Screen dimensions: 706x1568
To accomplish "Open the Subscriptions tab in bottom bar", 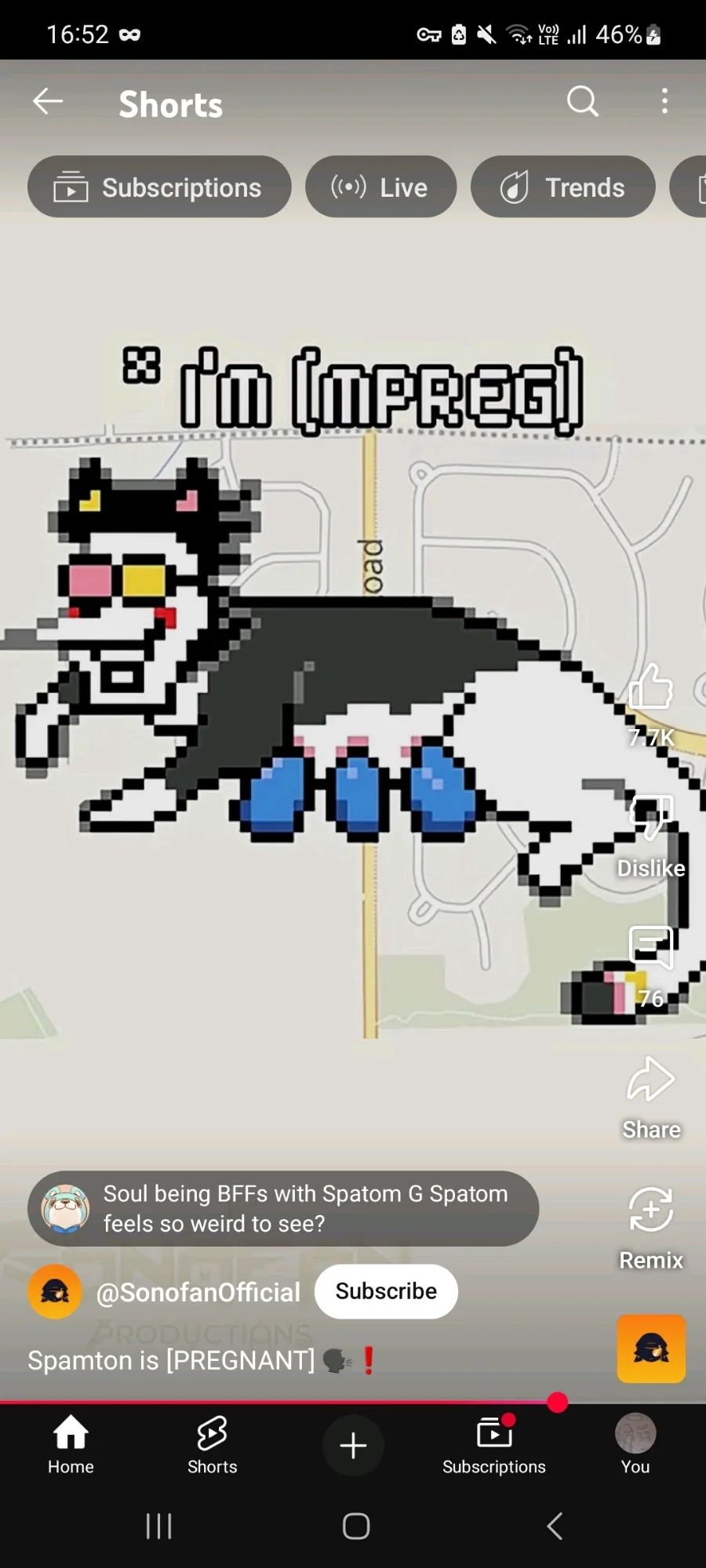I will point(493,1445).
